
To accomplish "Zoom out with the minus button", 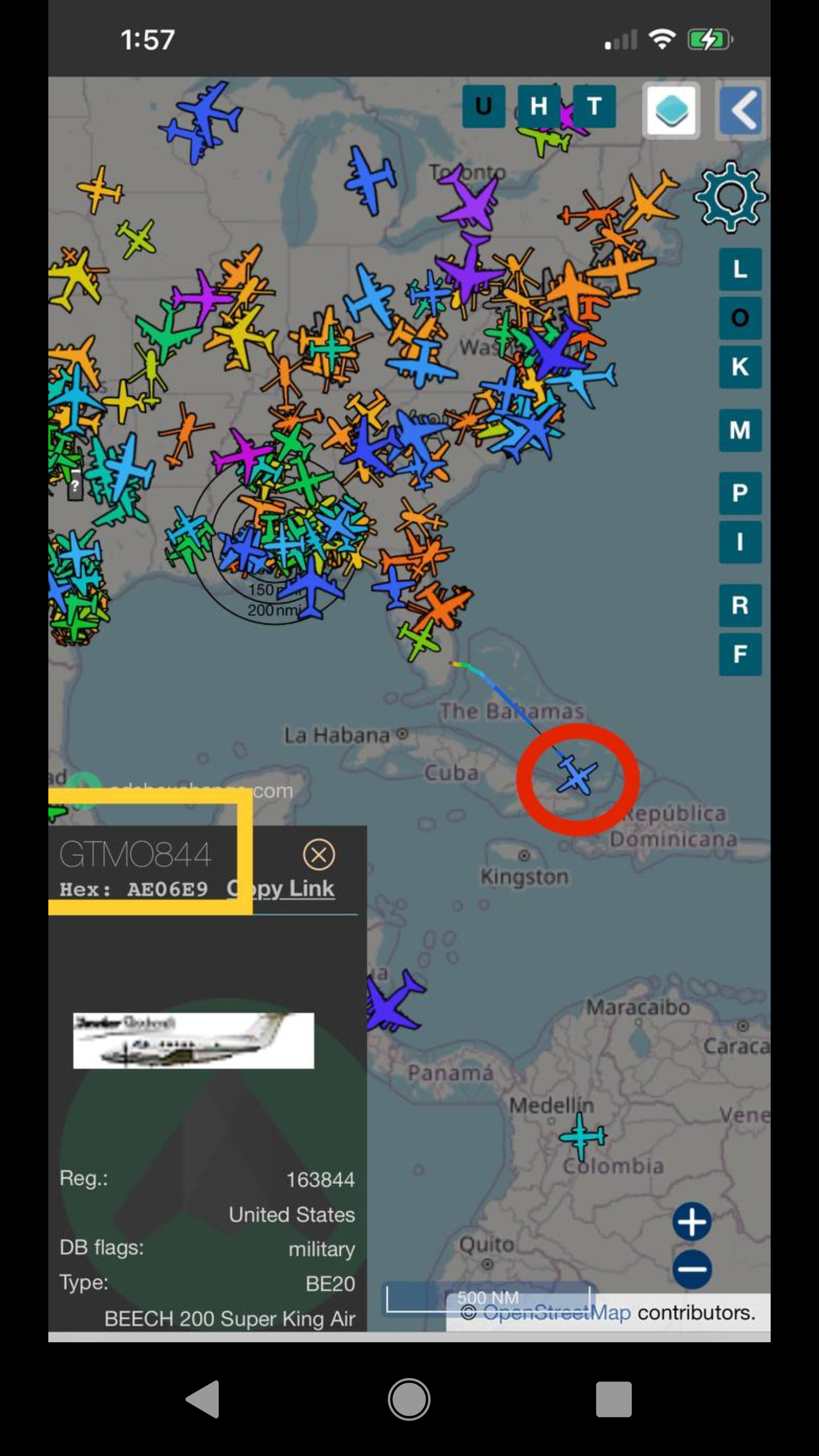I will 692,1268.
